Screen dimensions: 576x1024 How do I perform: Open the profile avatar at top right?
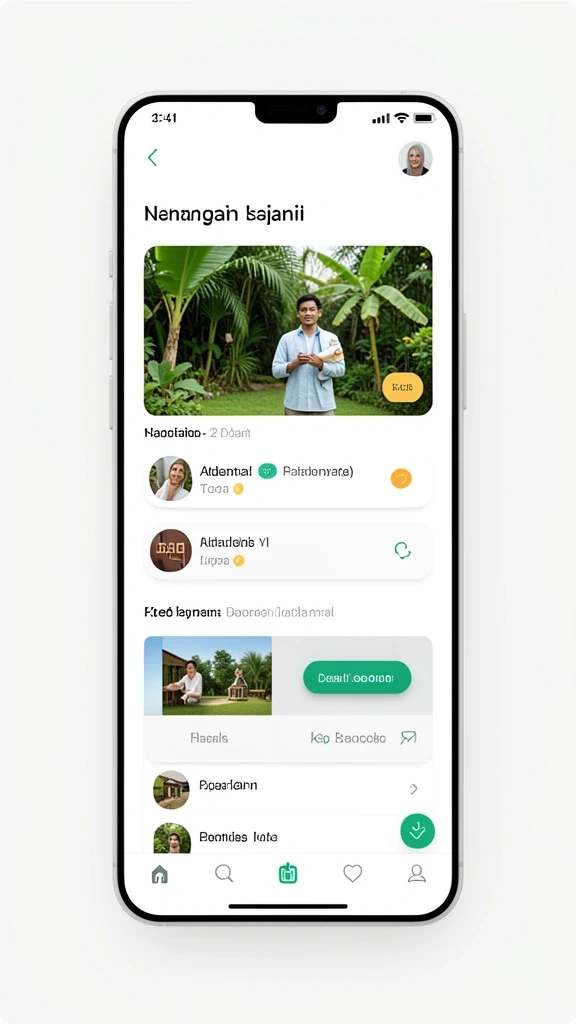click(x=415, y=159)
